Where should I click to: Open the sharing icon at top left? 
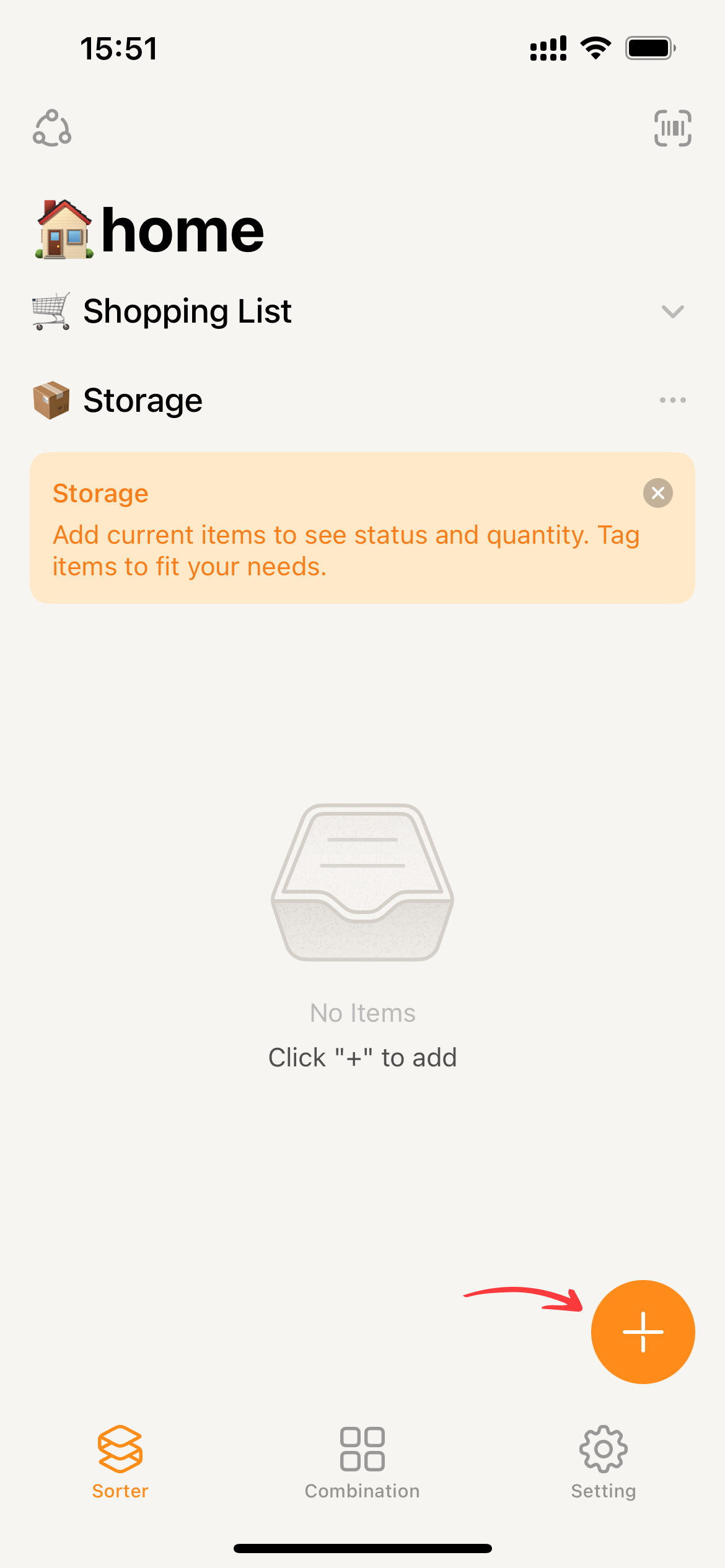pyautogui.click(x=52, y=128)
